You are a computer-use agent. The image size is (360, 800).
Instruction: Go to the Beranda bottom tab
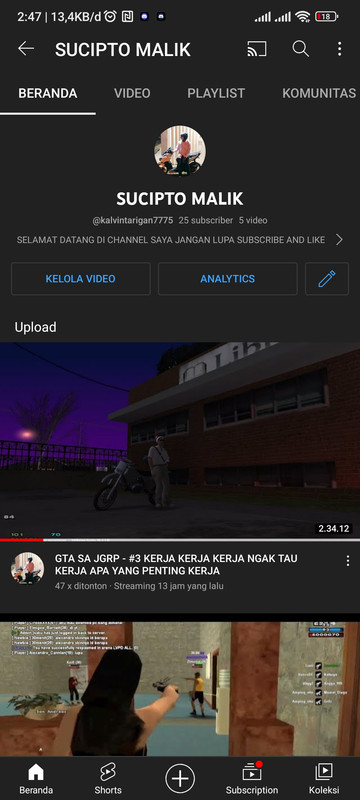pyautogui.click(x=36, y=779)
